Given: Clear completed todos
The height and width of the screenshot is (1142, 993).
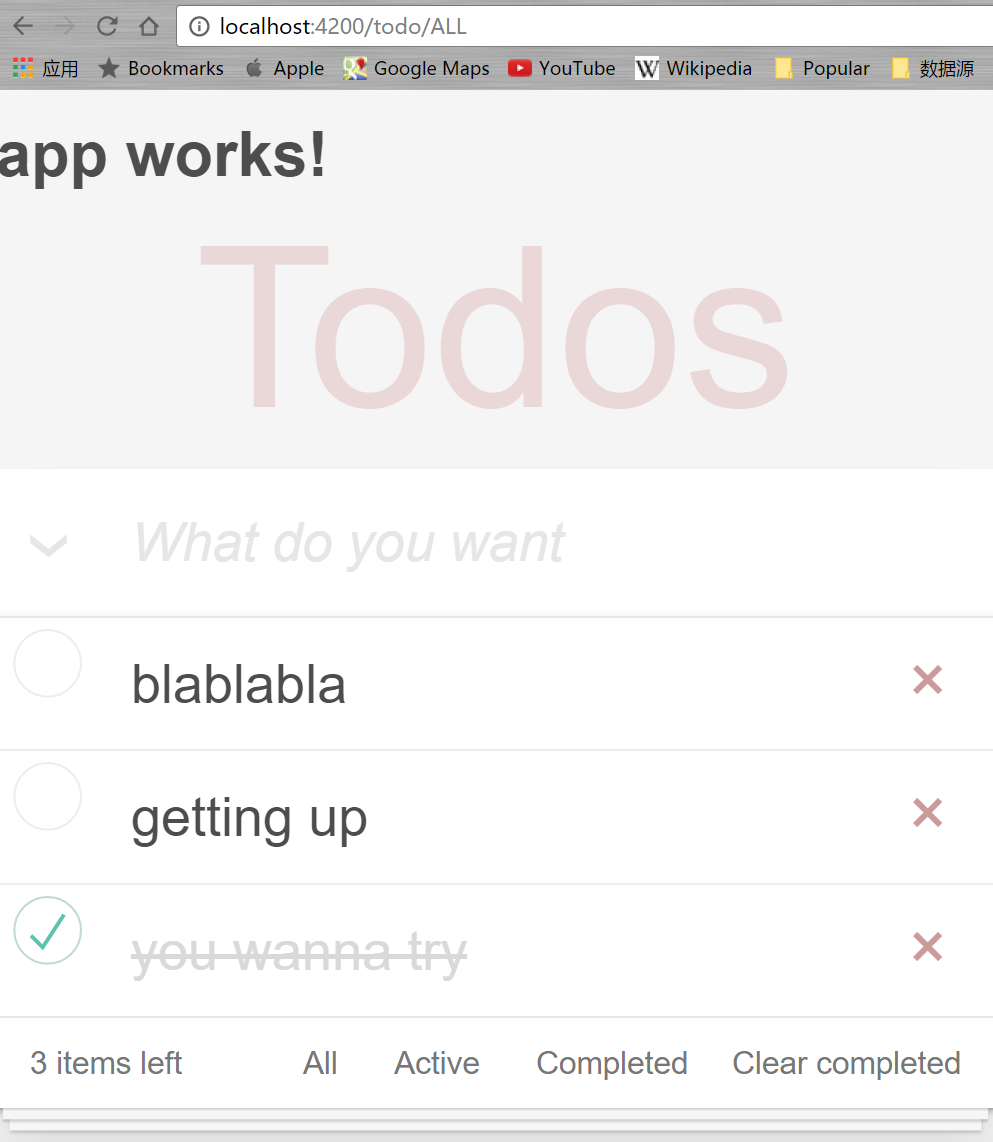Looking at the screenshot, I should coord(846,1063).
